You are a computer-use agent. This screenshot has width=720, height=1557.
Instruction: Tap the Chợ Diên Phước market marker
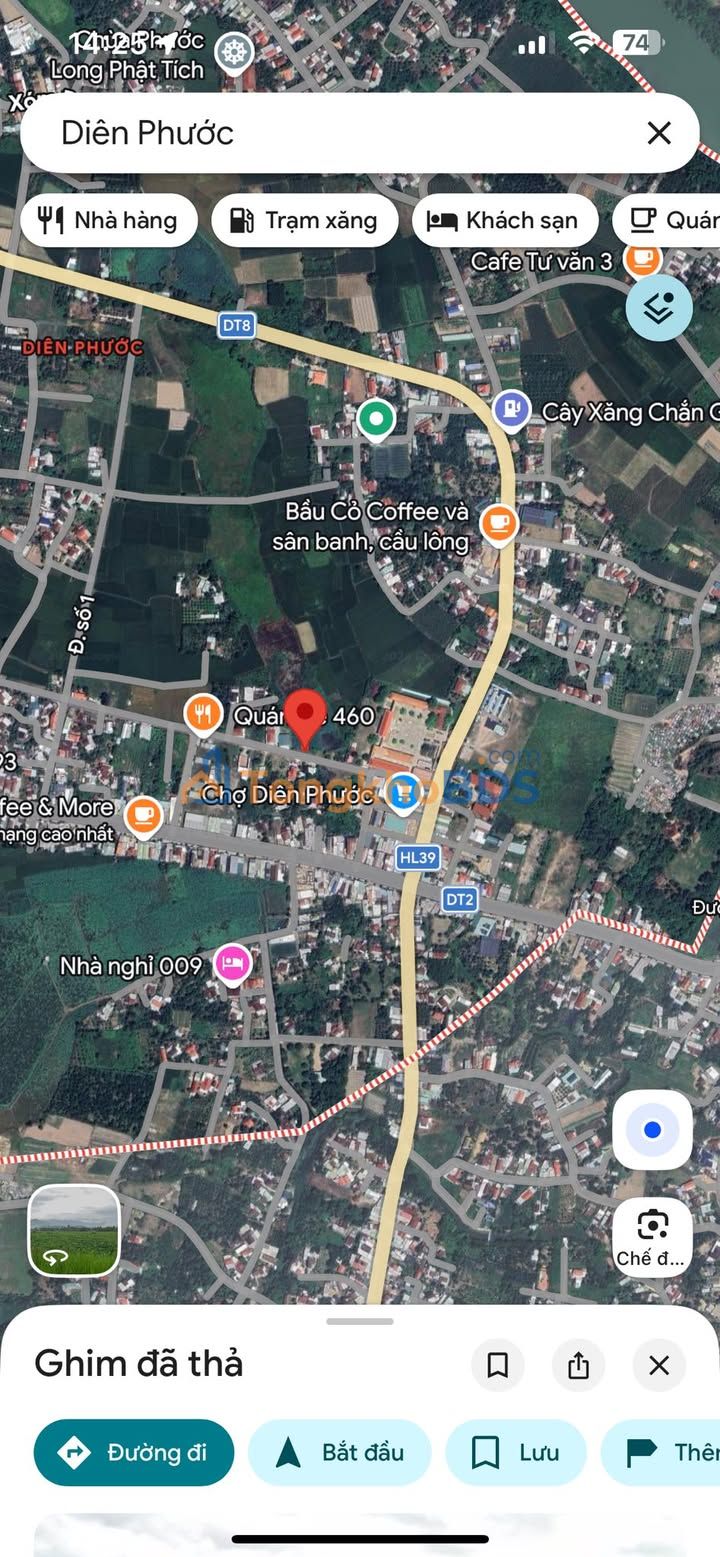point(404,791)
